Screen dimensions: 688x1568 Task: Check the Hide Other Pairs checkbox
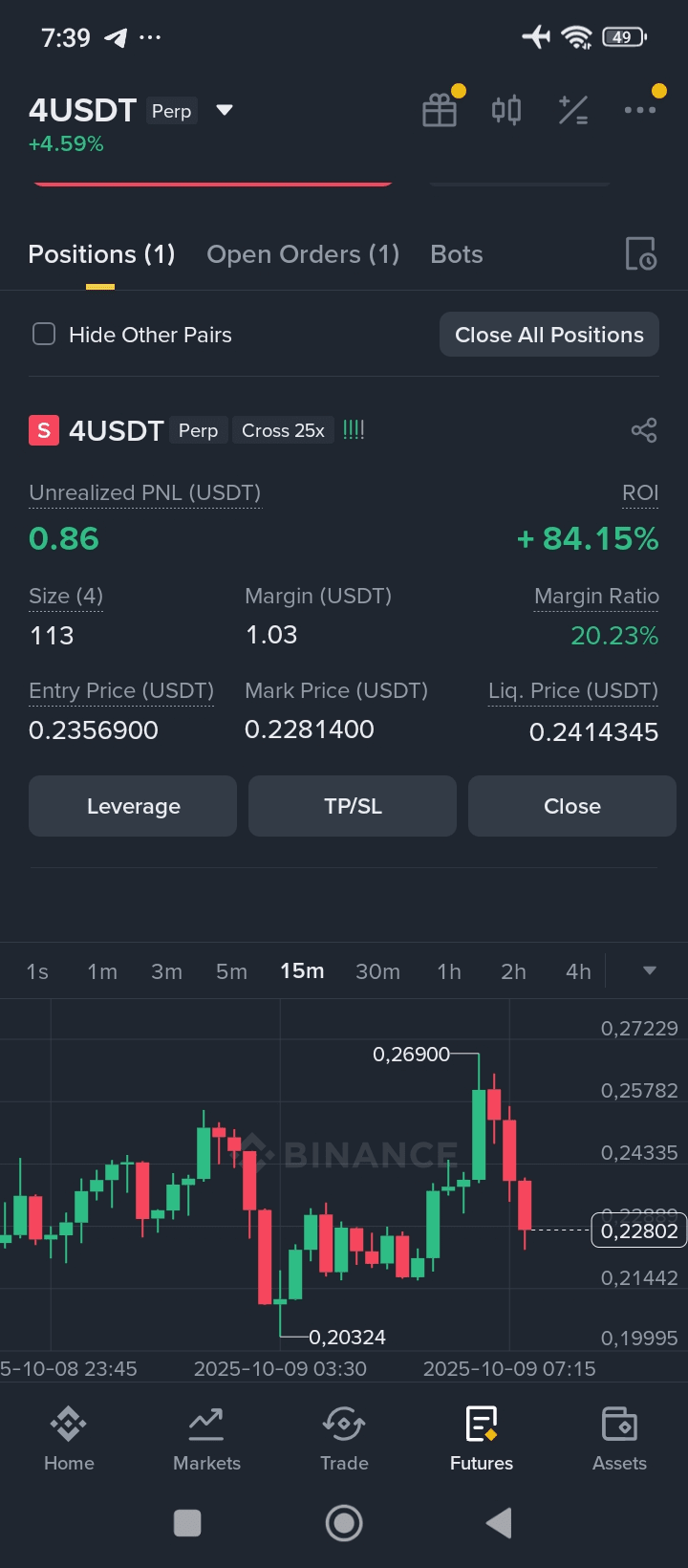[x=44, y=335]
